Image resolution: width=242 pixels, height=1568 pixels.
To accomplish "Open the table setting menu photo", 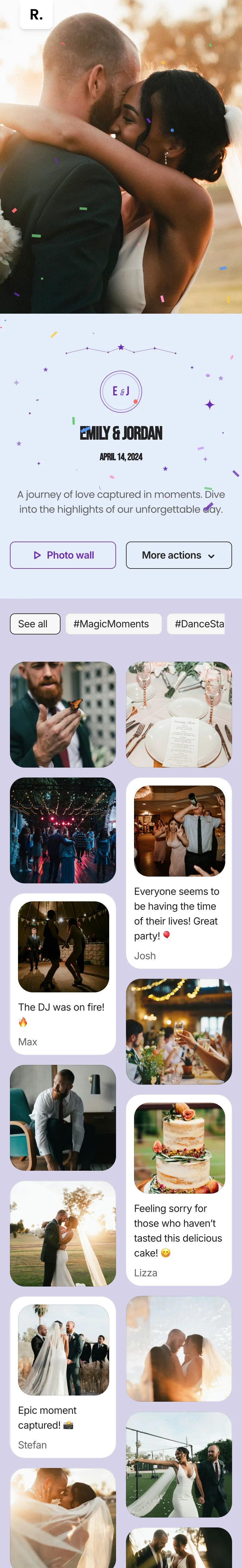I will click(179, 715).
